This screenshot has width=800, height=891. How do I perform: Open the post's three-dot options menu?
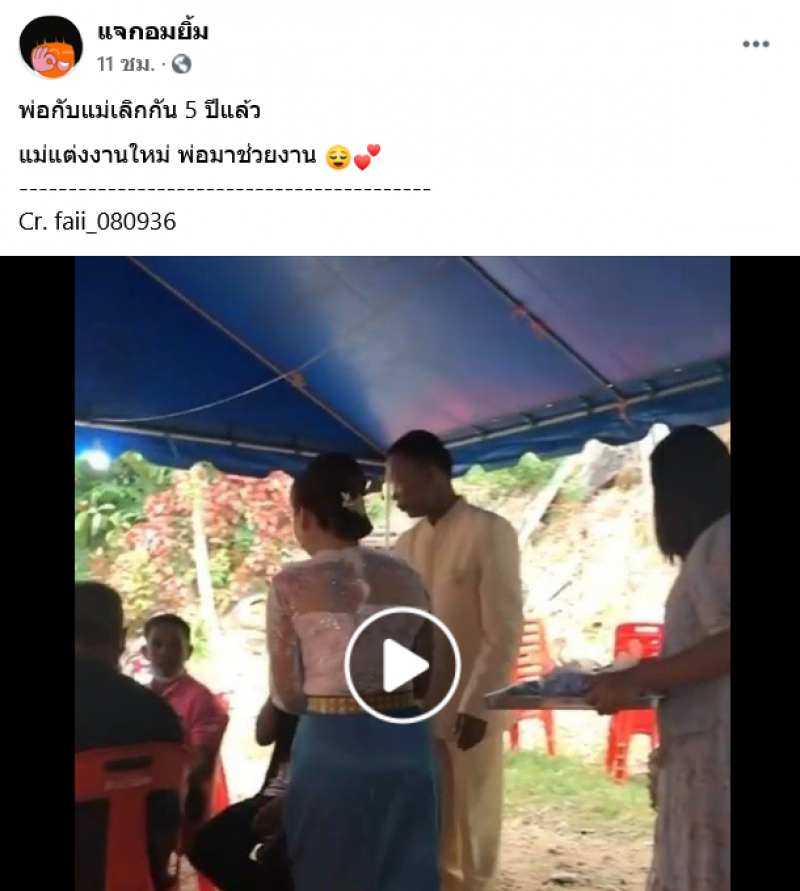click(755, 44)
